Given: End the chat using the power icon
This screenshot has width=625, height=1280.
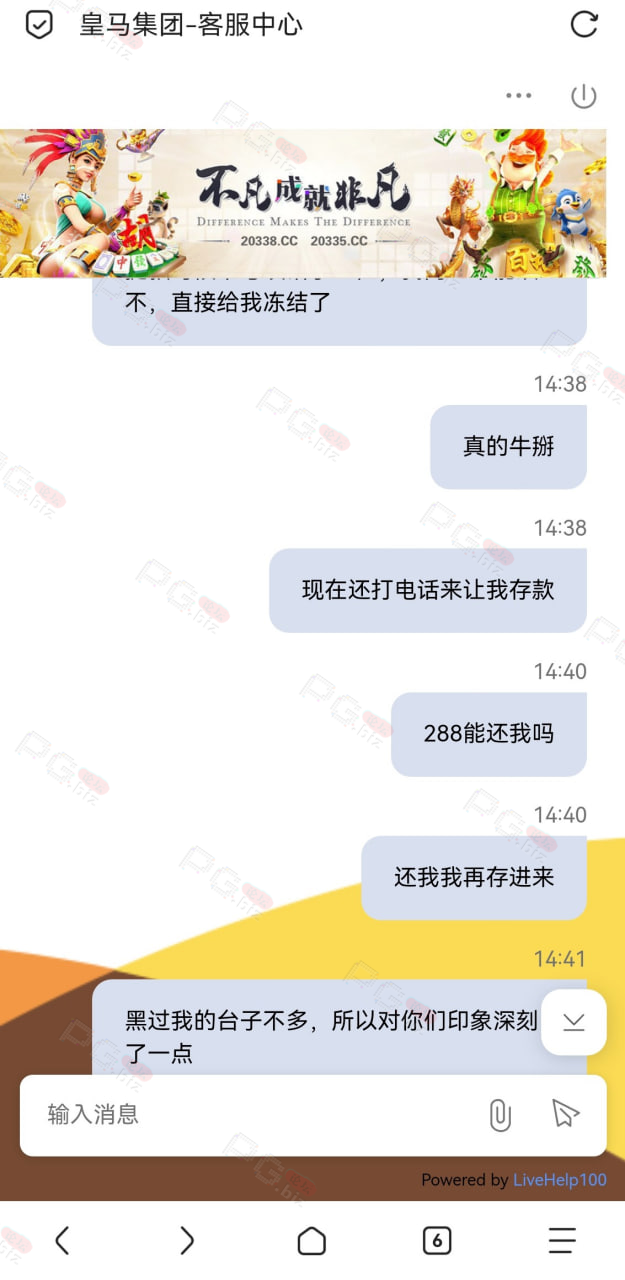Looking at the screenshot, I should click(x=583, y=96).
